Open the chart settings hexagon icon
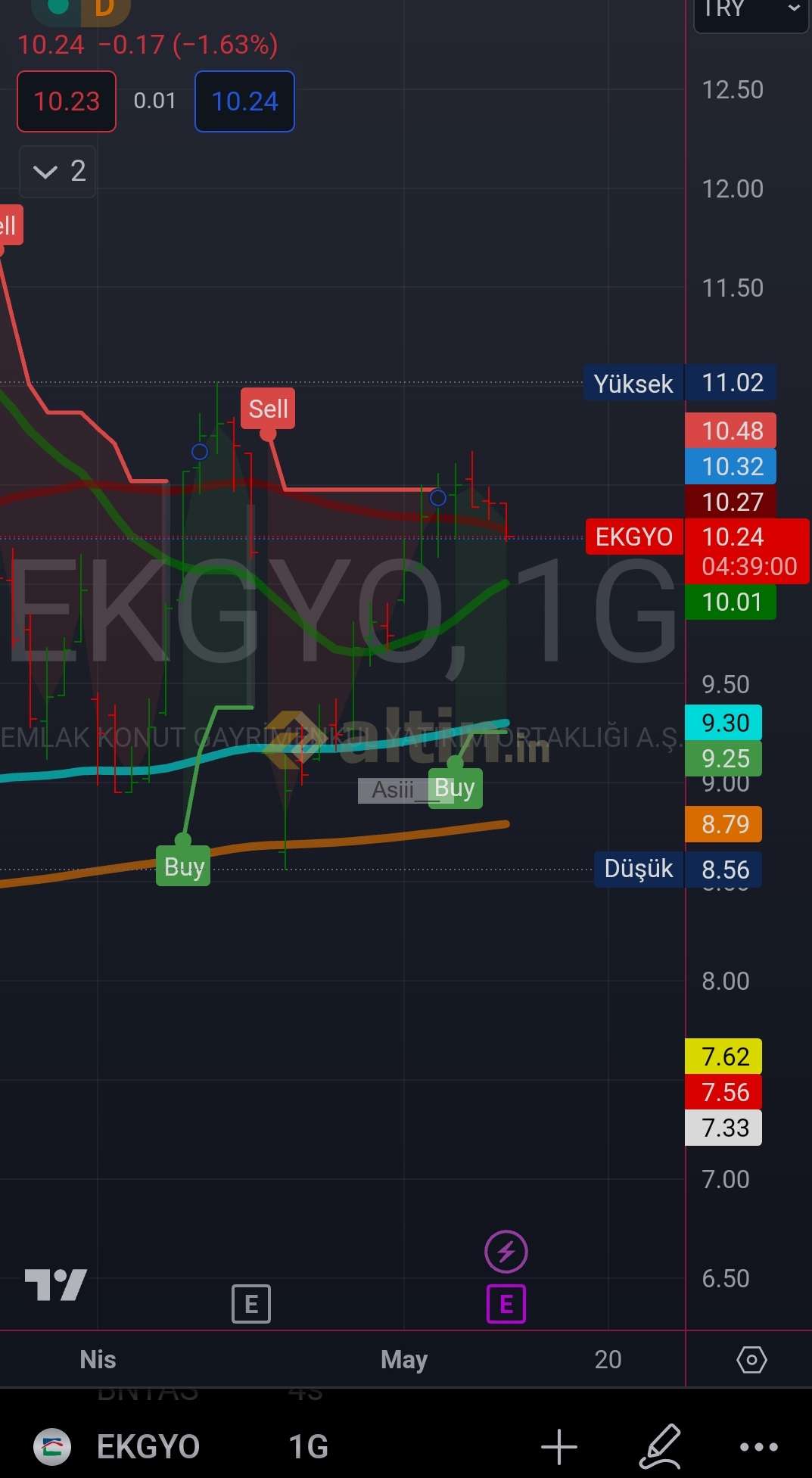 (x=751, y=1360)
